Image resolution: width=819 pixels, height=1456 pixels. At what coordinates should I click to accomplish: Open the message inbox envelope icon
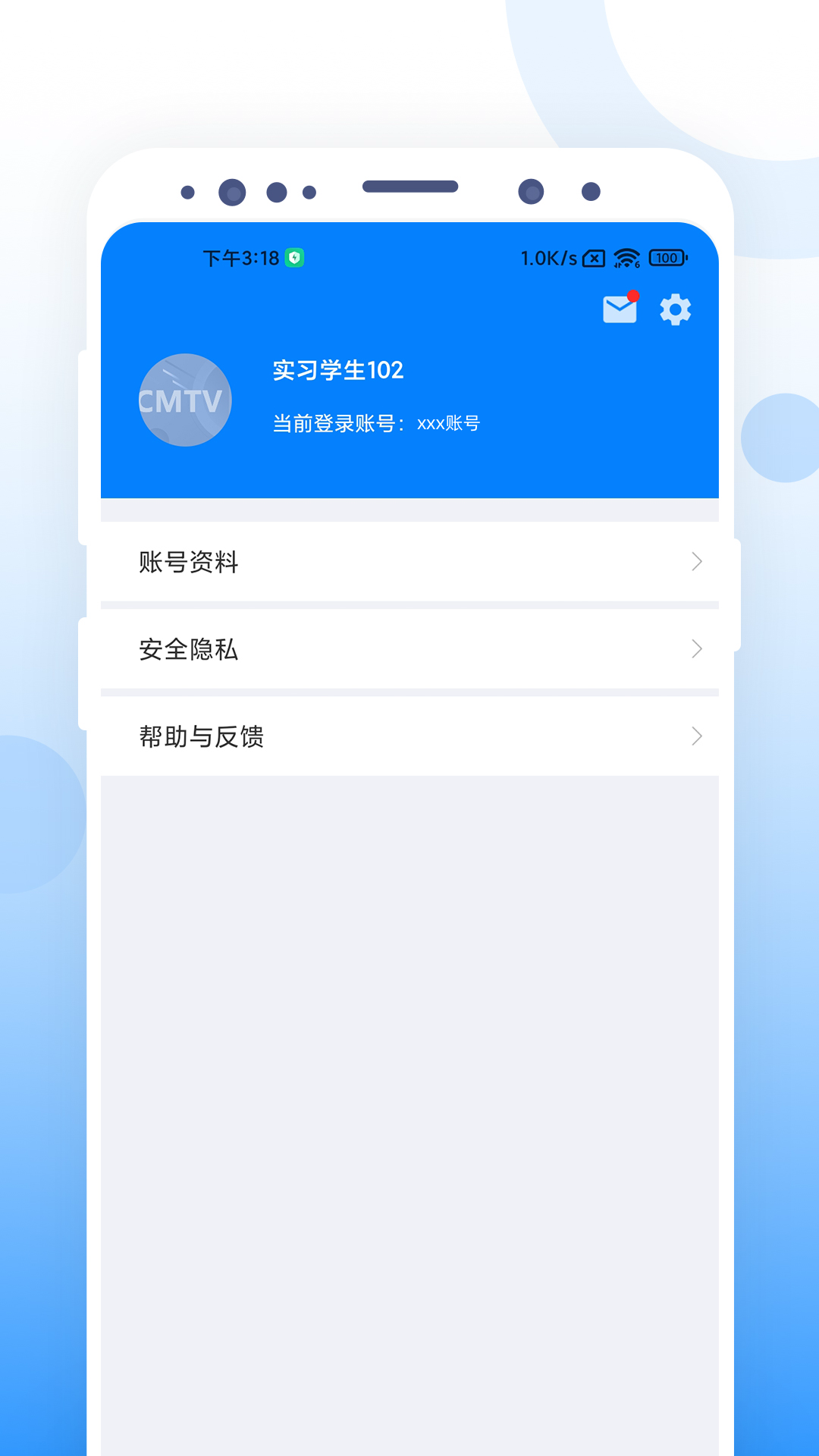click(x=619, y=309)
